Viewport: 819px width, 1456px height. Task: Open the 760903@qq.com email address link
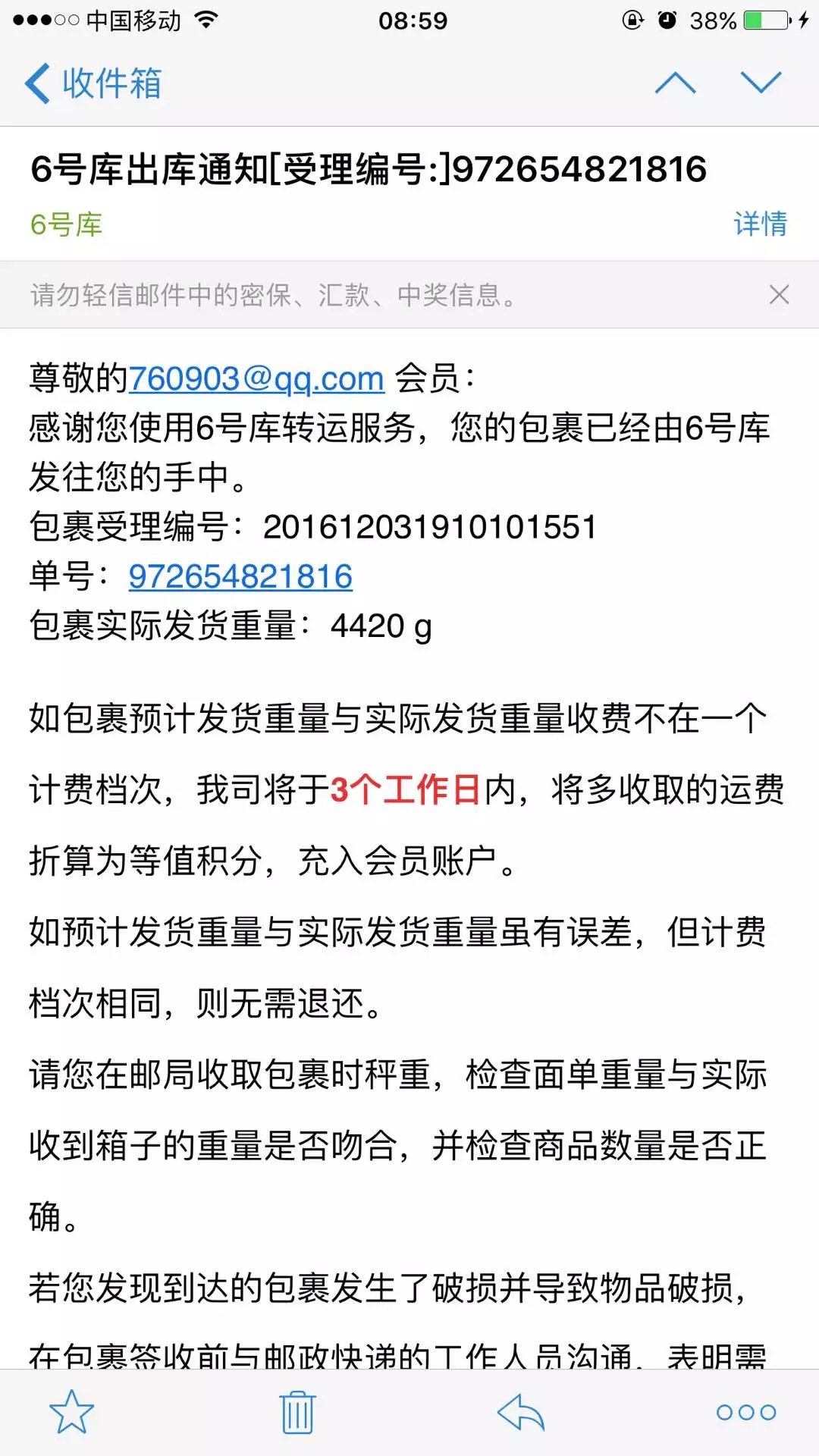256,378
